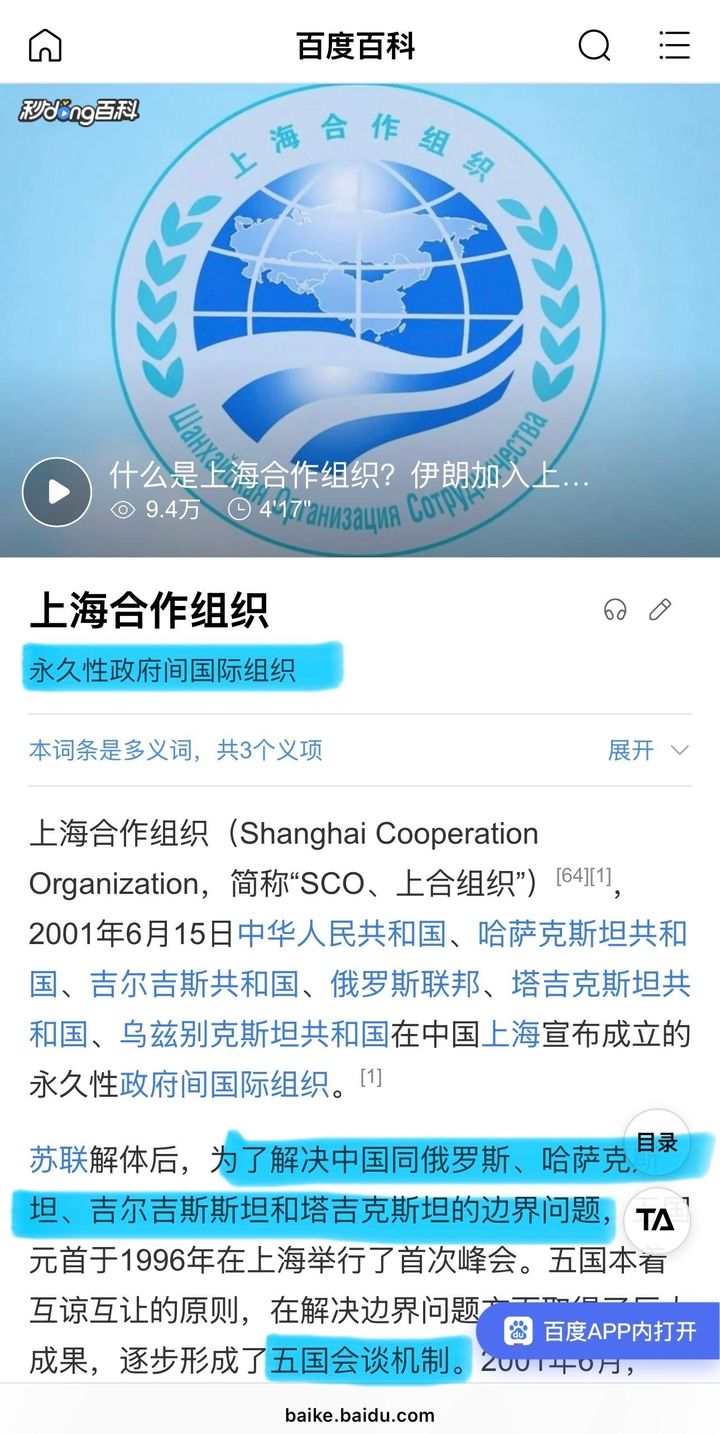The image size is (720, 1434).
Task: Tap the TA floating button
Action: [x=656, y=1220]
